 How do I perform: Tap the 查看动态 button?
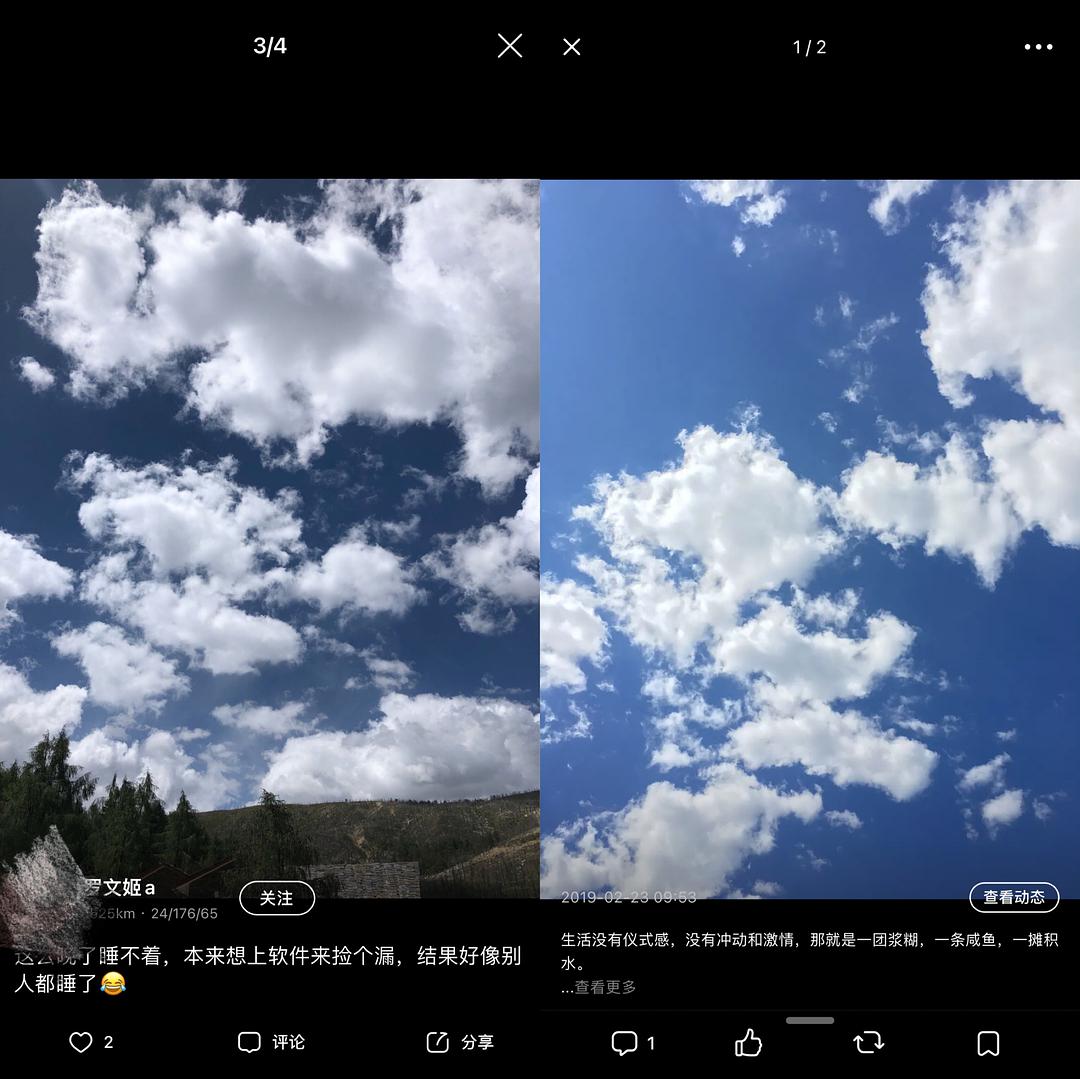1014,897
